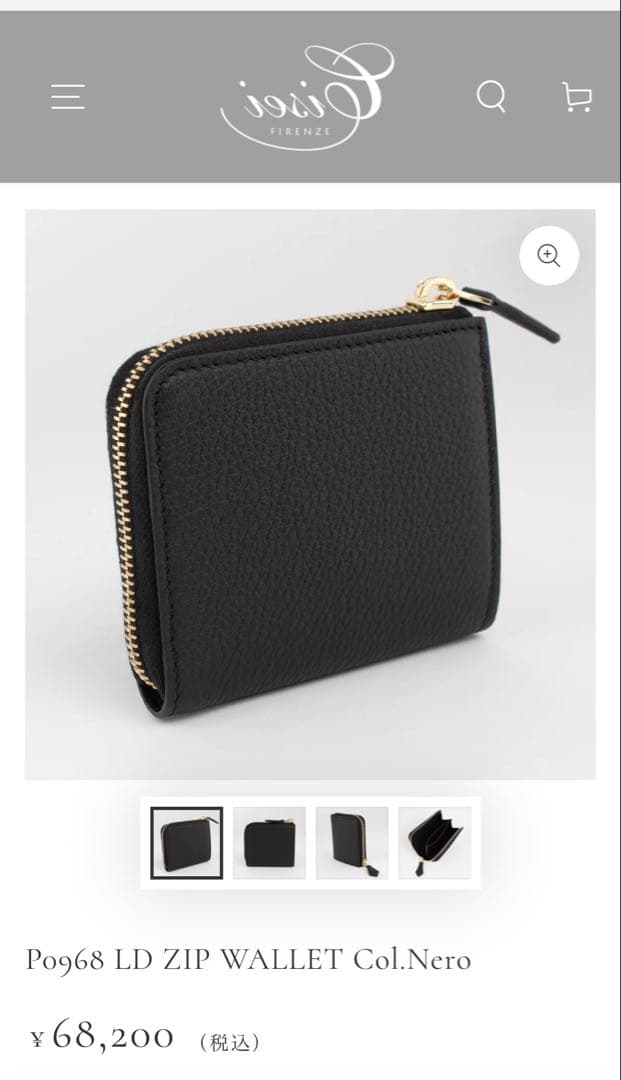621x1080 pixels.
Task: Open the shopping cart
Action: click(x=577, y=97)
